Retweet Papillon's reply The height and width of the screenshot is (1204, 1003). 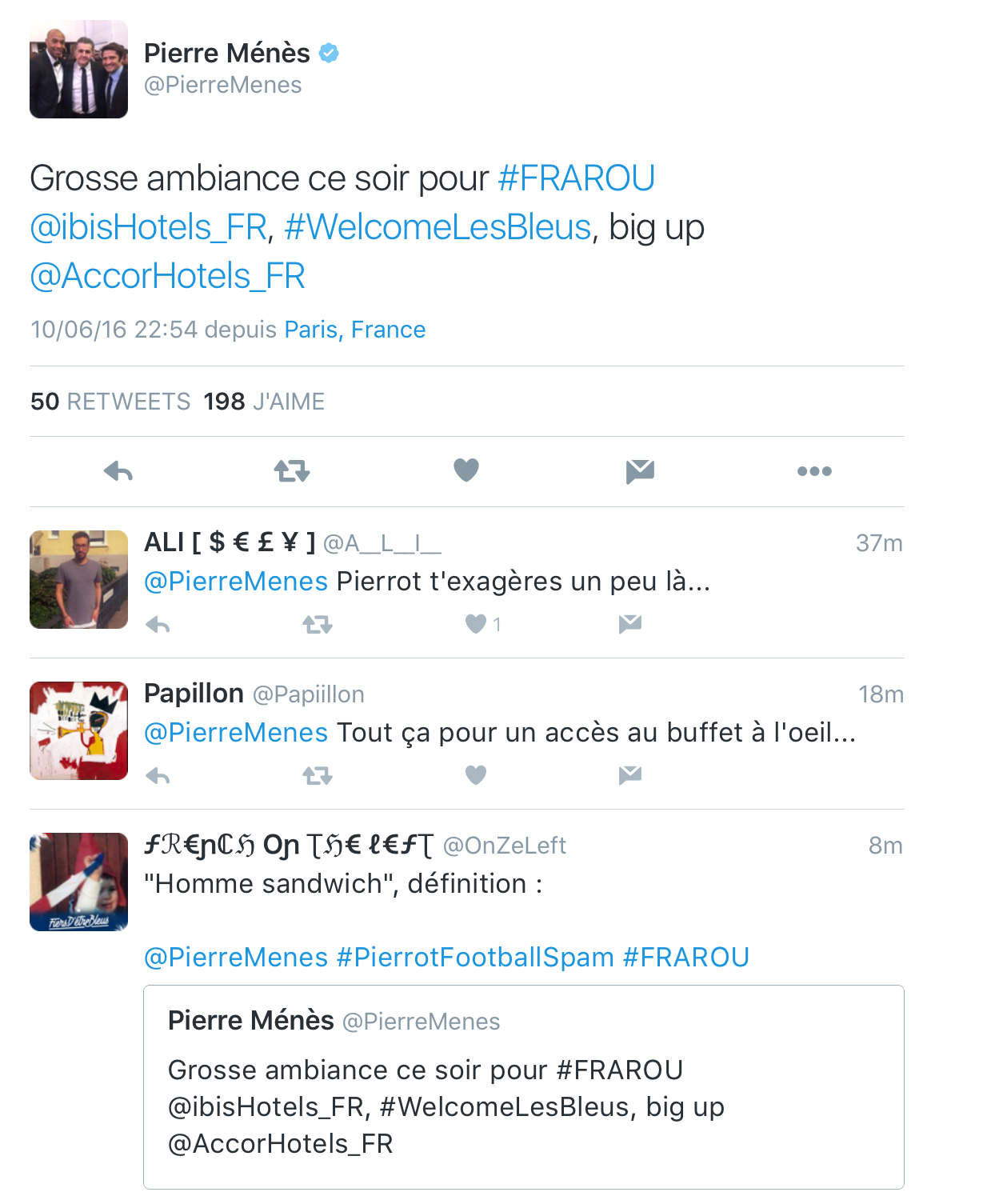click(x=318, y=775)
